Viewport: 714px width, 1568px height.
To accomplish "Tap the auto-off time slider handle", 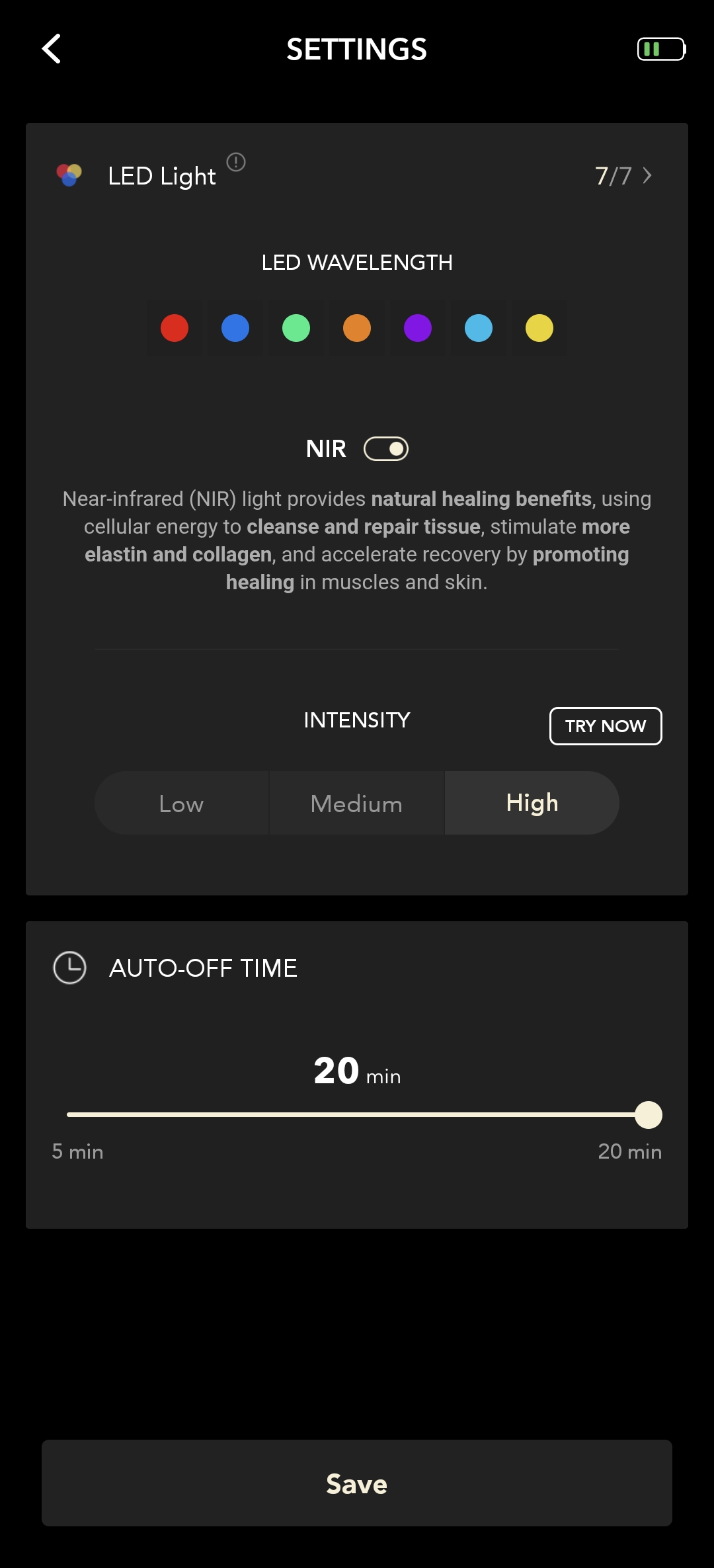I will (x=648, y=1115).
